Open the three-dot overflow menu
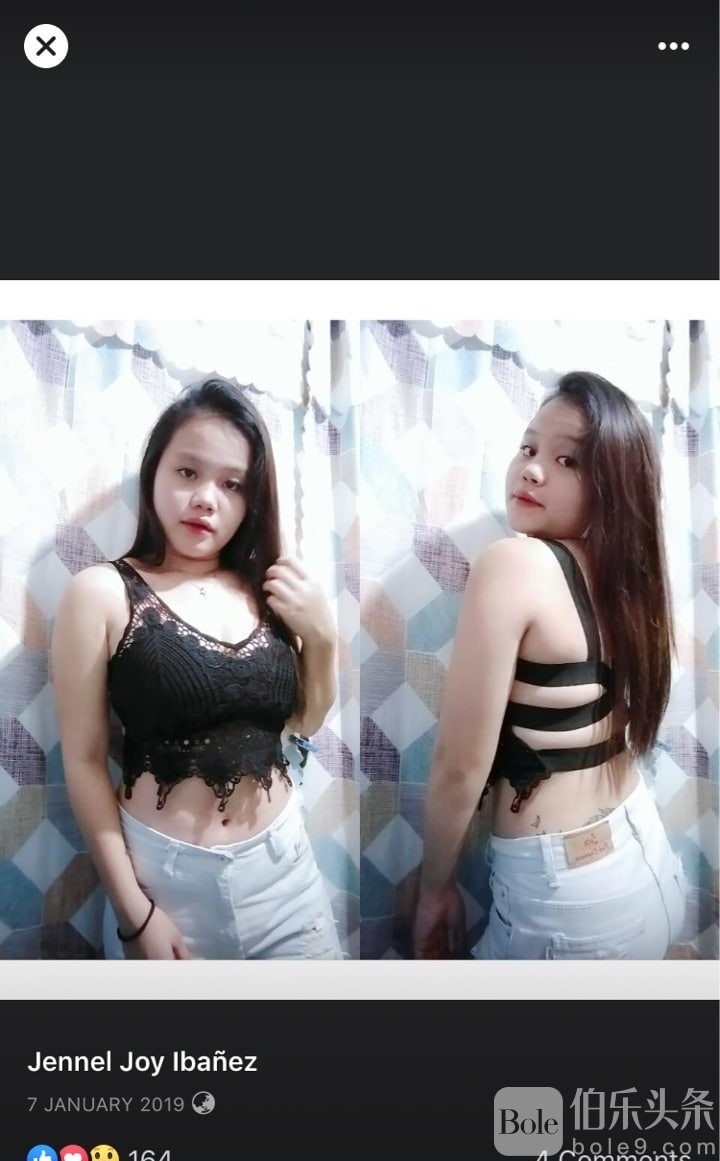Viewport: 720px width, 1161px height. (673, 46)
